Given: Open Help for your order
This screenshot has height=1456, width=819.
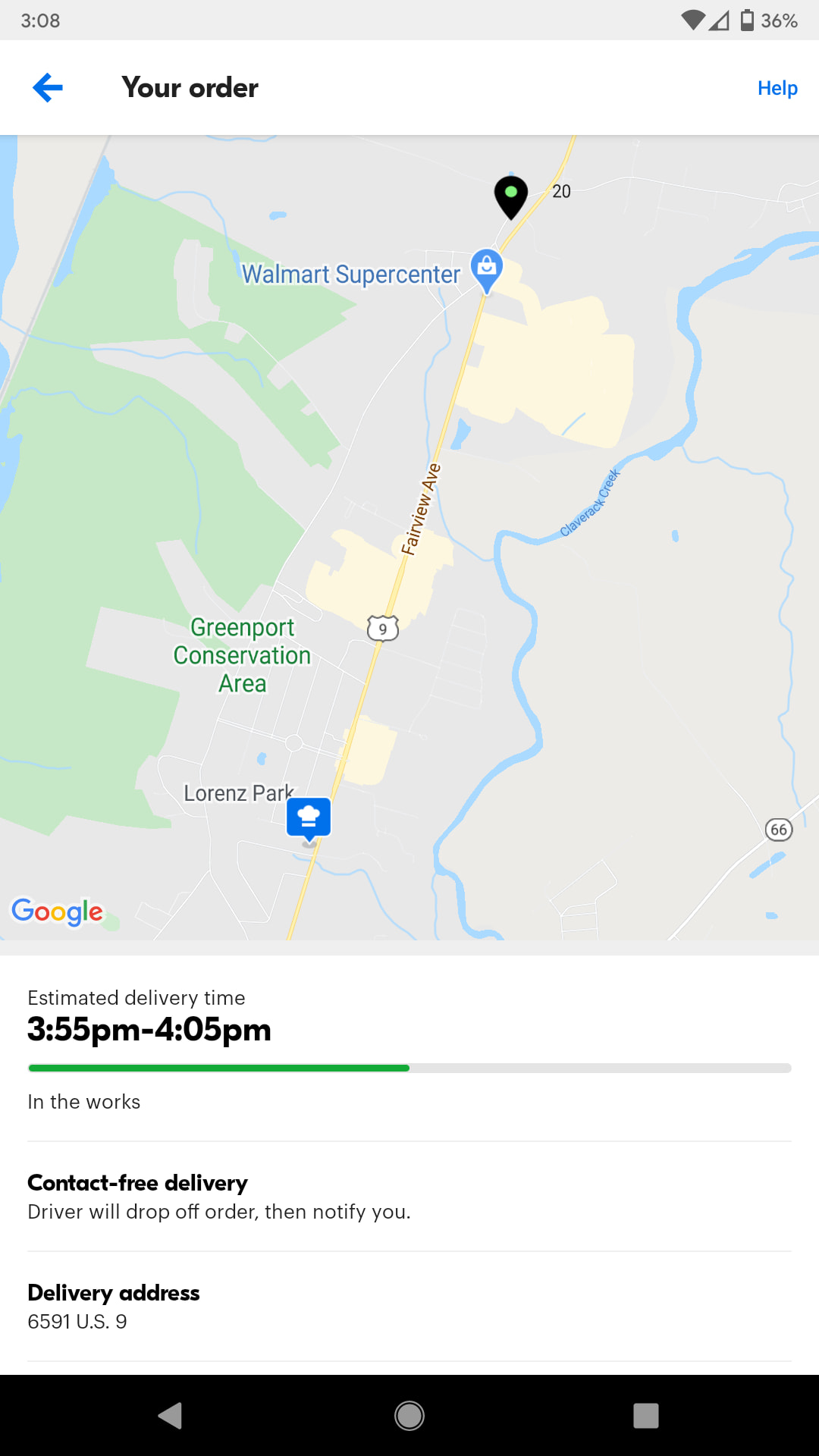Looking at the screenshot, I should click(777, 88).
